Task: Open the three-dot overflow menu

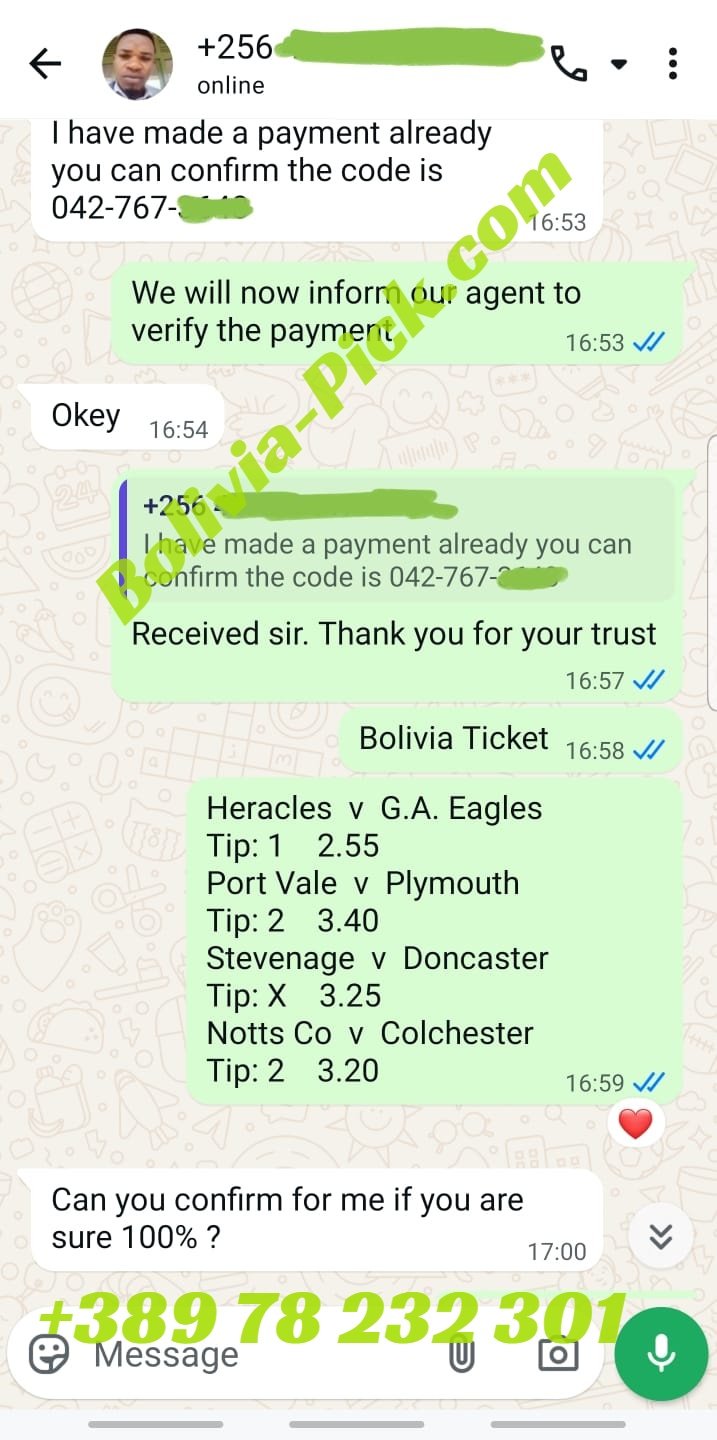Action: pos(673,65)
